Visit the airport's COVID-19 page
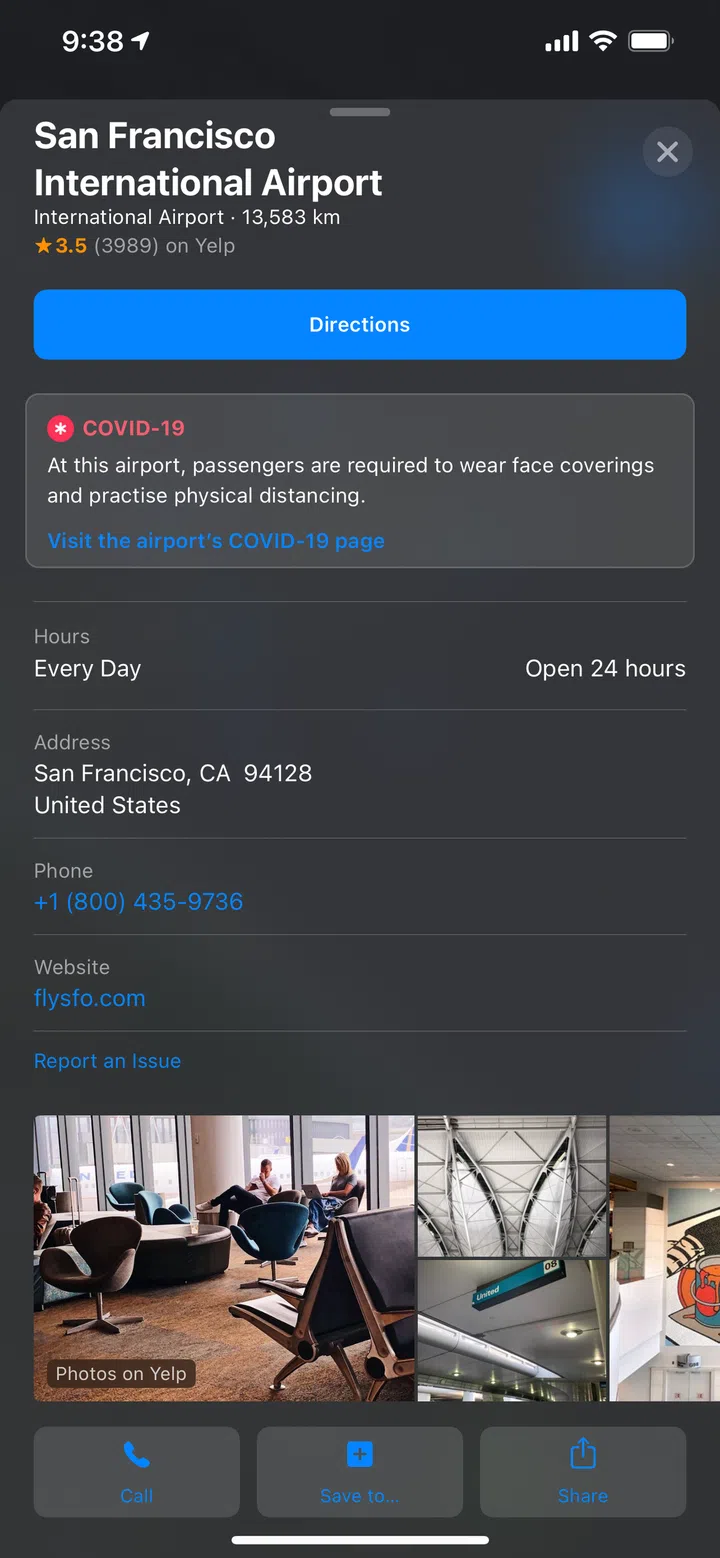The height and width of the screenshot is (1558, 720). tap(216, 541)
